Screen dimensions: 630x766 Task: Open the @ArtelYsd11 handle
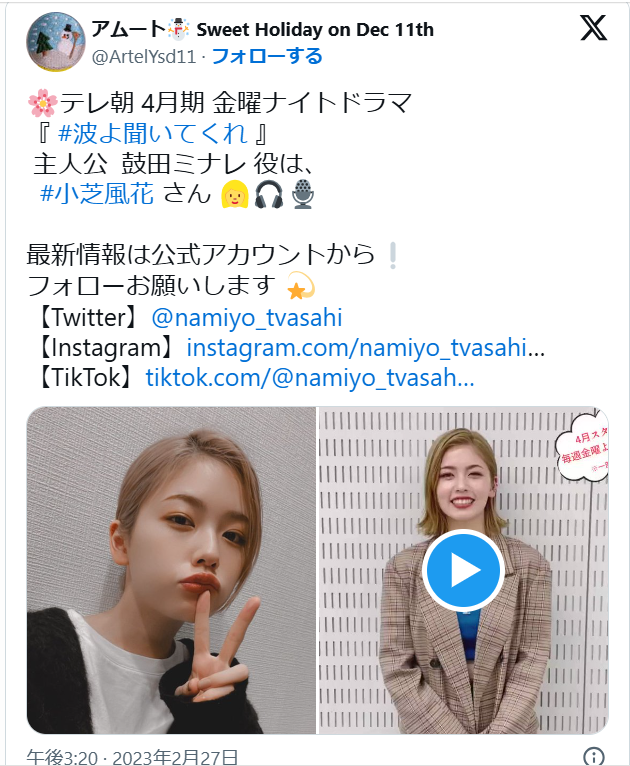[143, 56]
